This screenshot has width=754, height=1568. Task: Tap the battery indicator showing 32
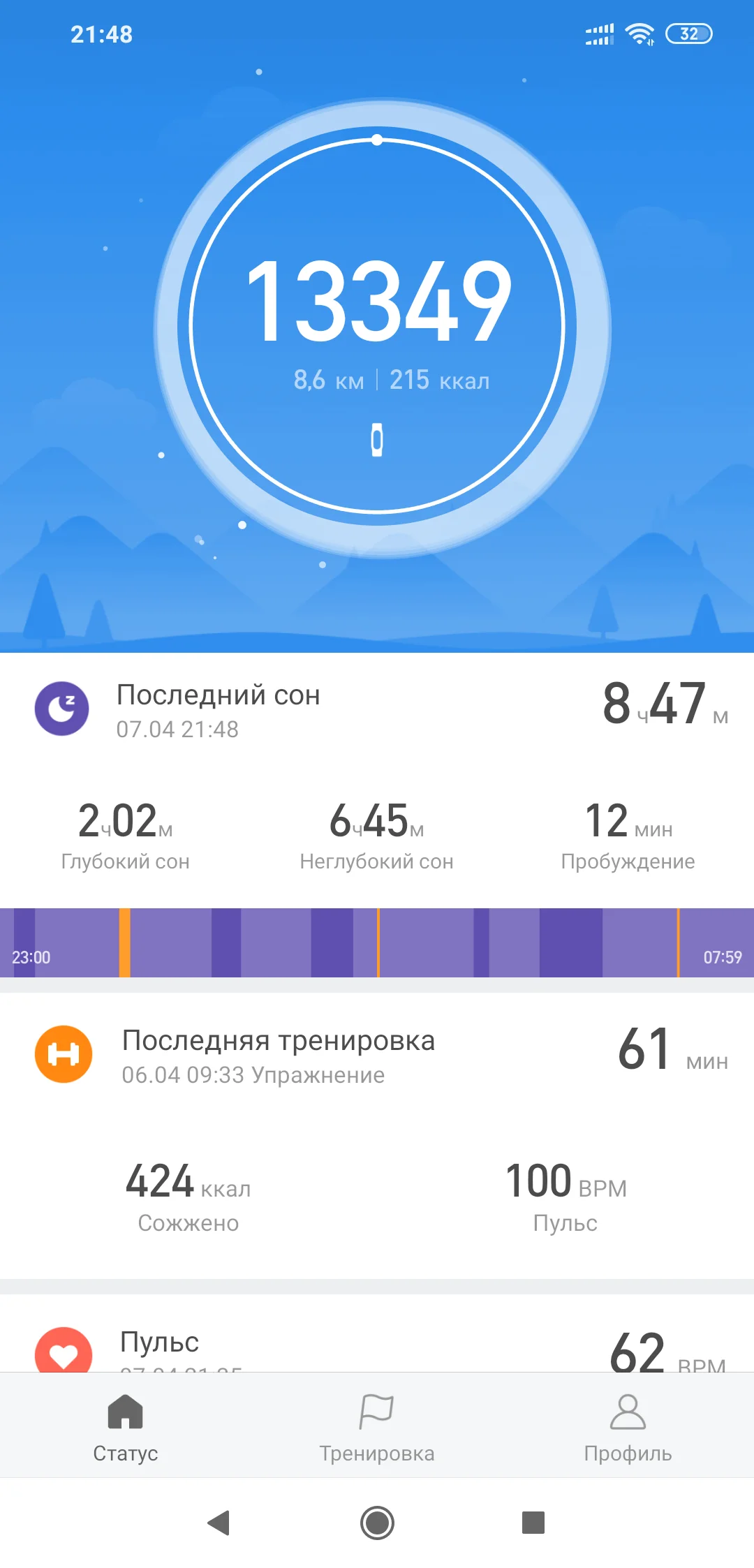(x=688, y=34)
